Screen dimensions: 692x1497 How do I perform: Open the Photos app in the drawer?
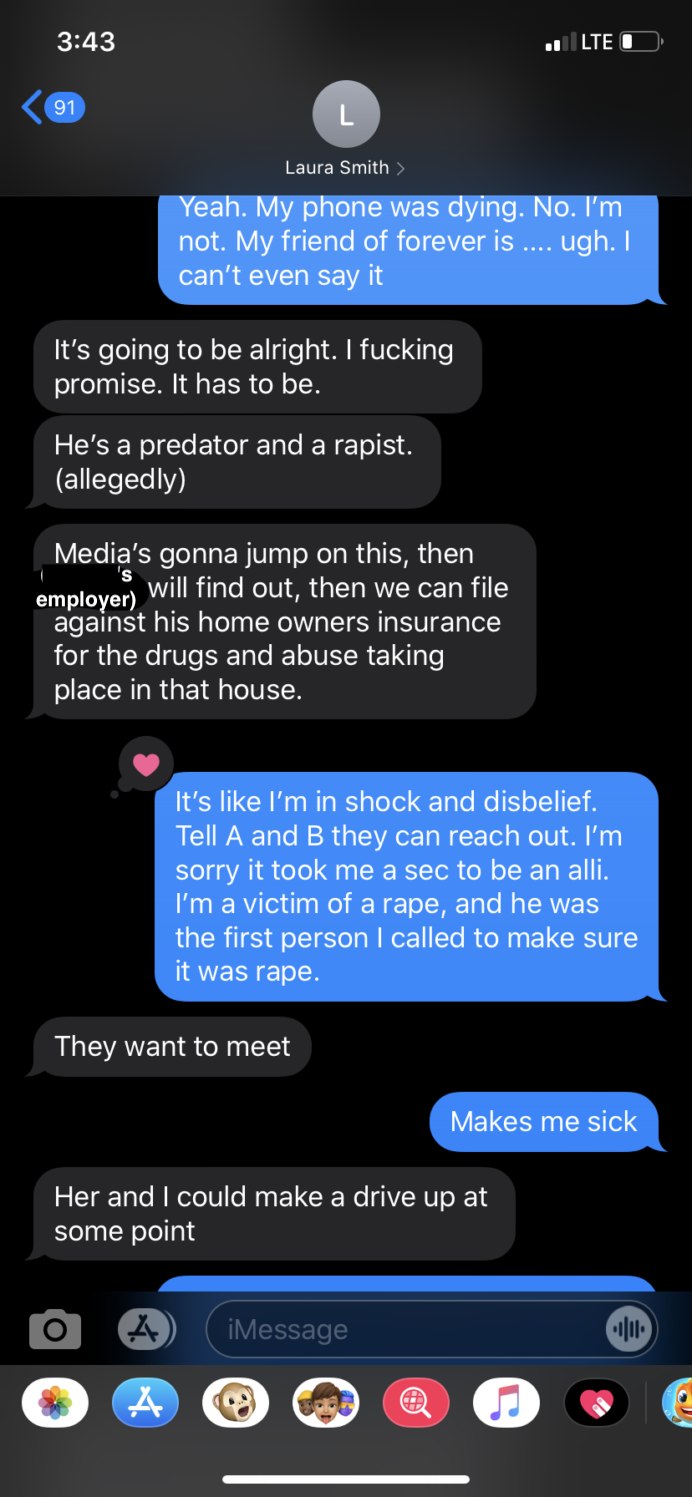coord(55,1403)
